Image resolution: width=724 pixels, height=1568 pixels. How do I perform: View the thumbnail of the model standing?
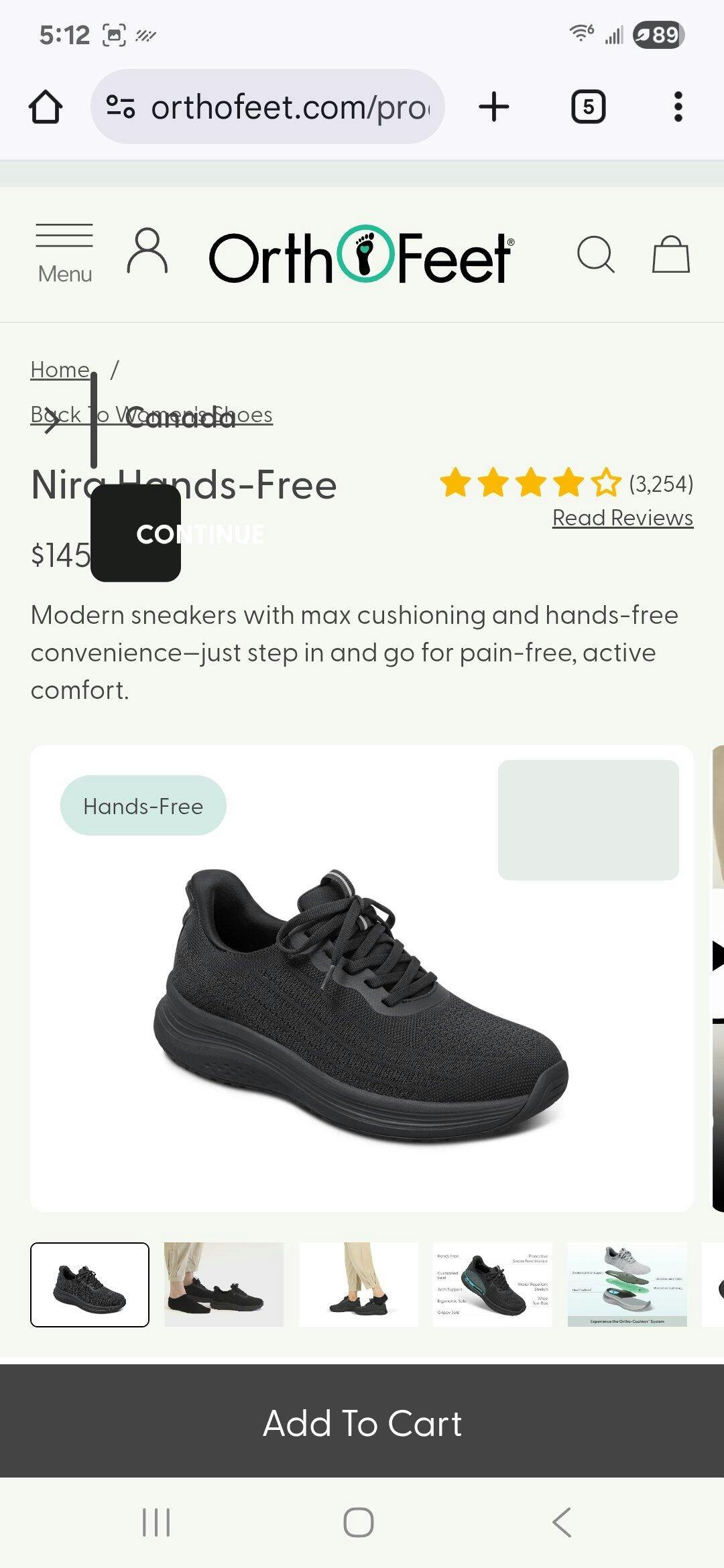tap(359, 1285)
